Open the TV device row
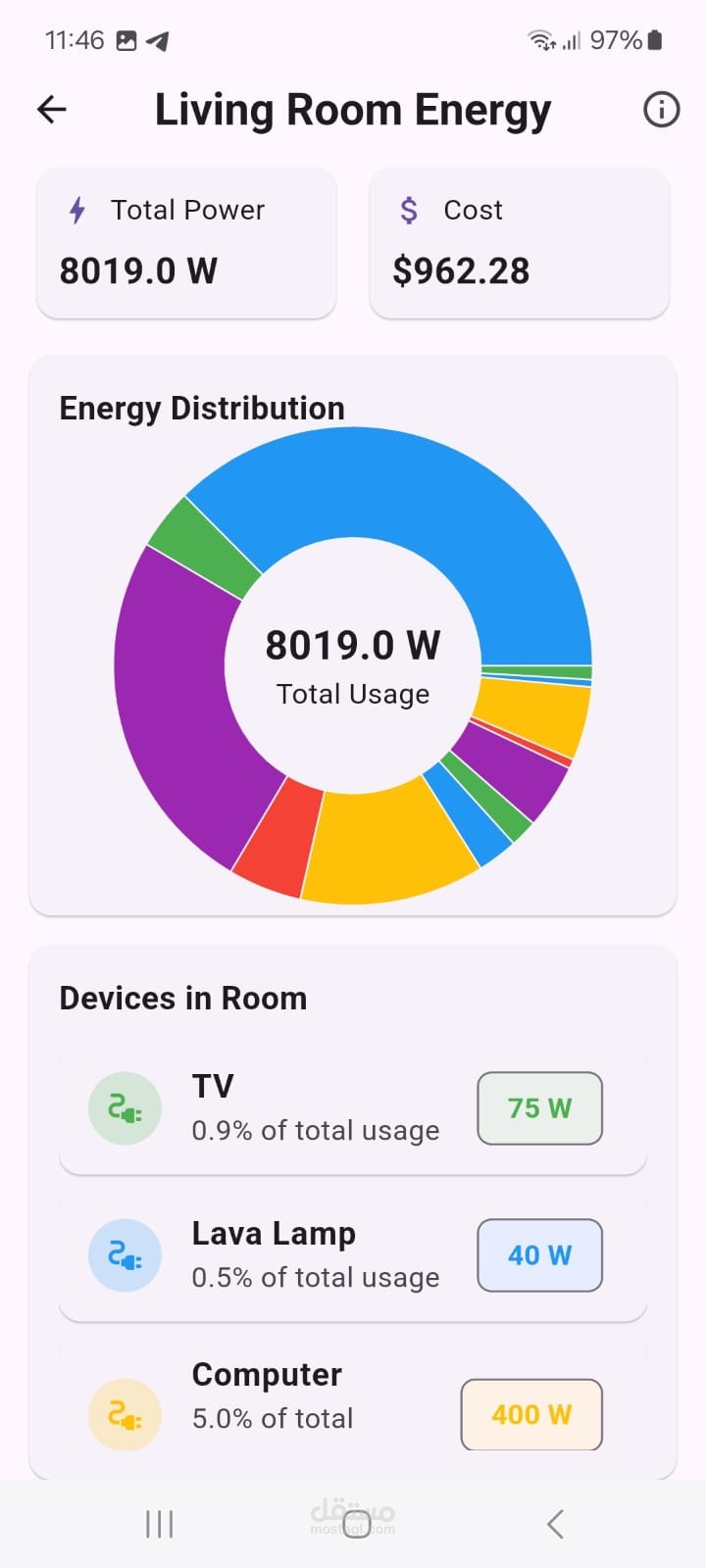The width and height of the screenshot is (706, 1568). click(352, 1108)
